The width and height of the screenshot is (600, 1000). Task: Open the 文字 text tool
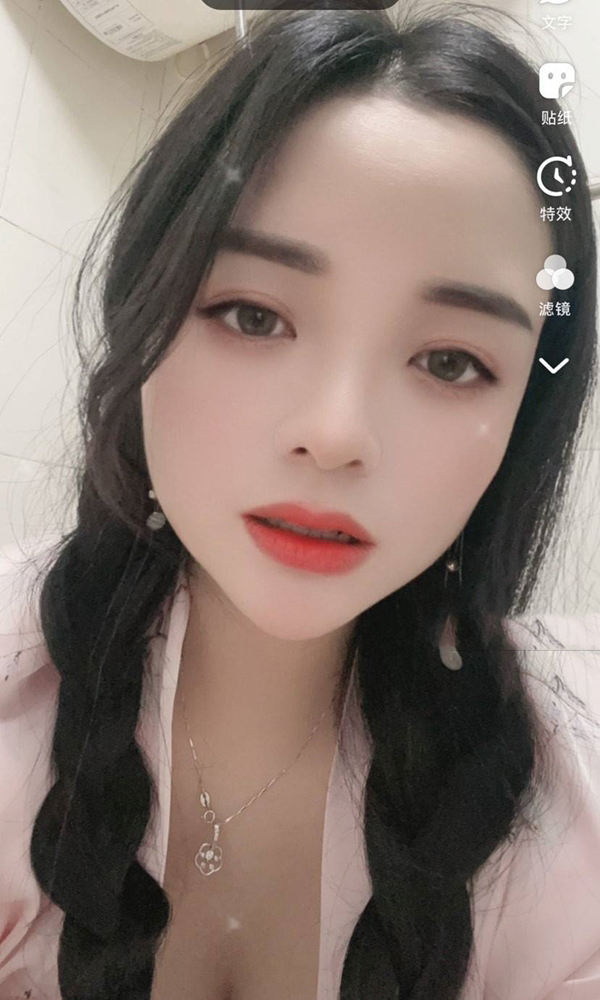[x=556, y=14]
